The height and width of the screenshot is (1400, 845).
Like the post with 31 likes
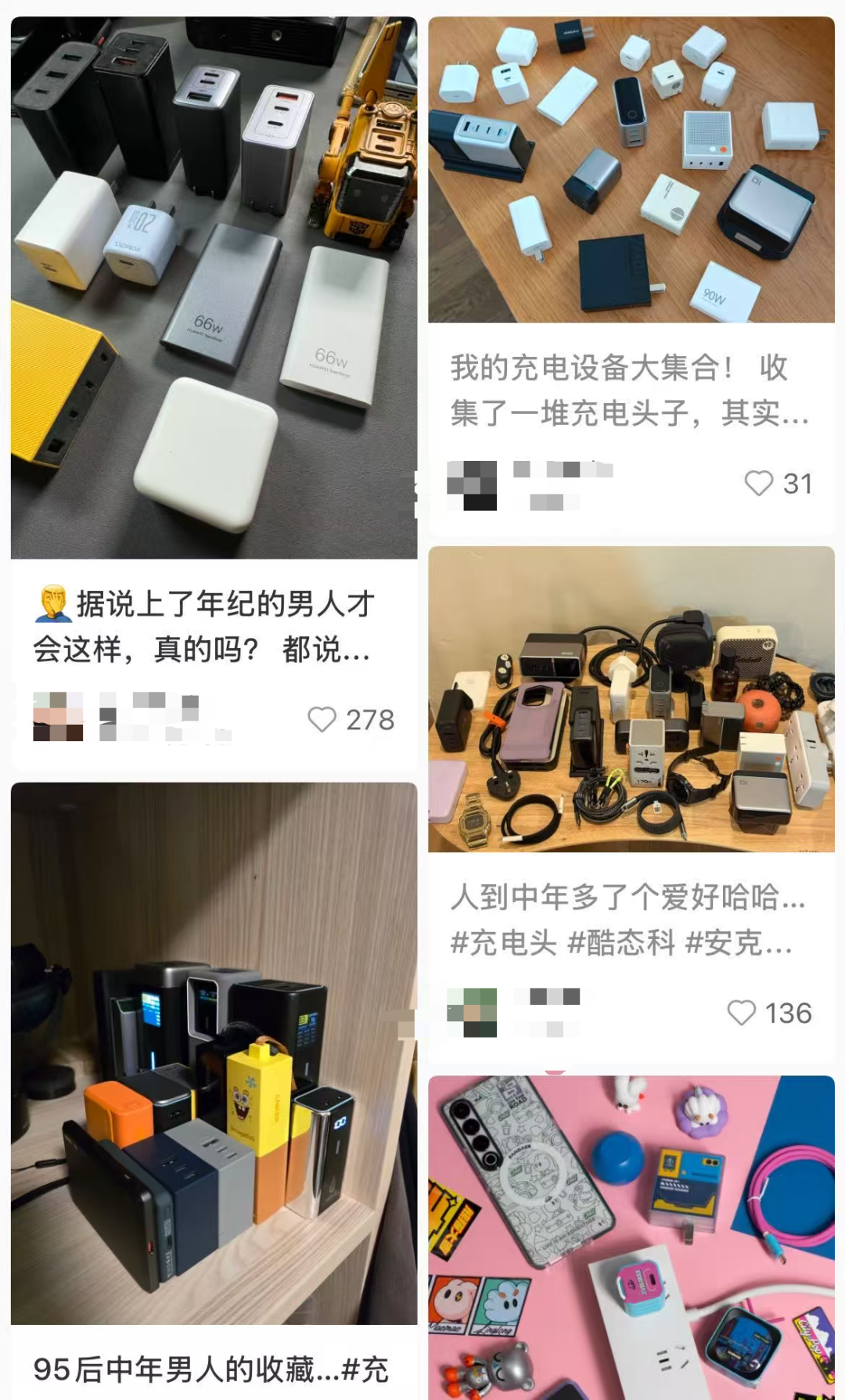(x=758, y=483)
